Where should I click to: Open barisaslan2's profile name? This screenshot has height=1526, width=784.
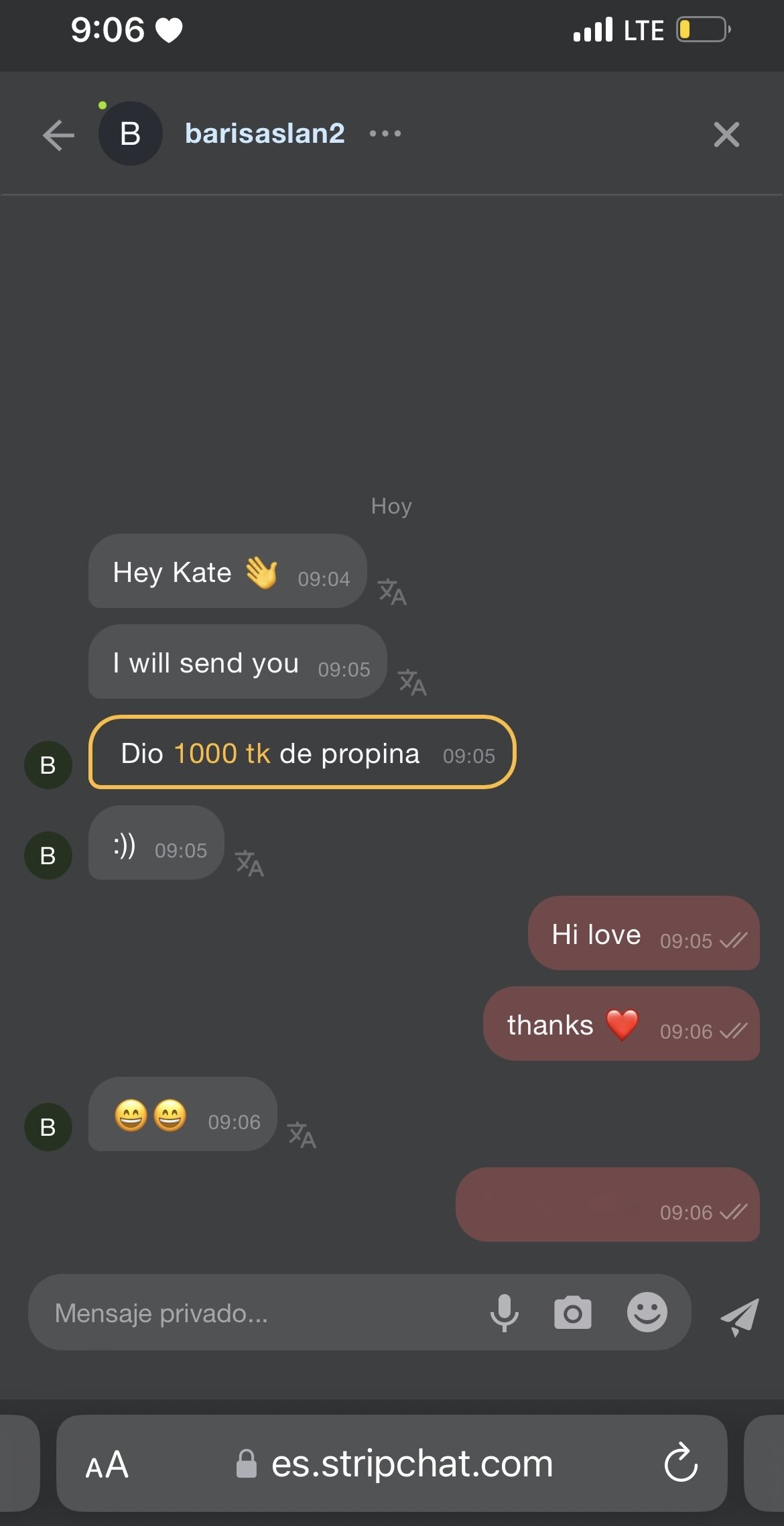(265, 133)
